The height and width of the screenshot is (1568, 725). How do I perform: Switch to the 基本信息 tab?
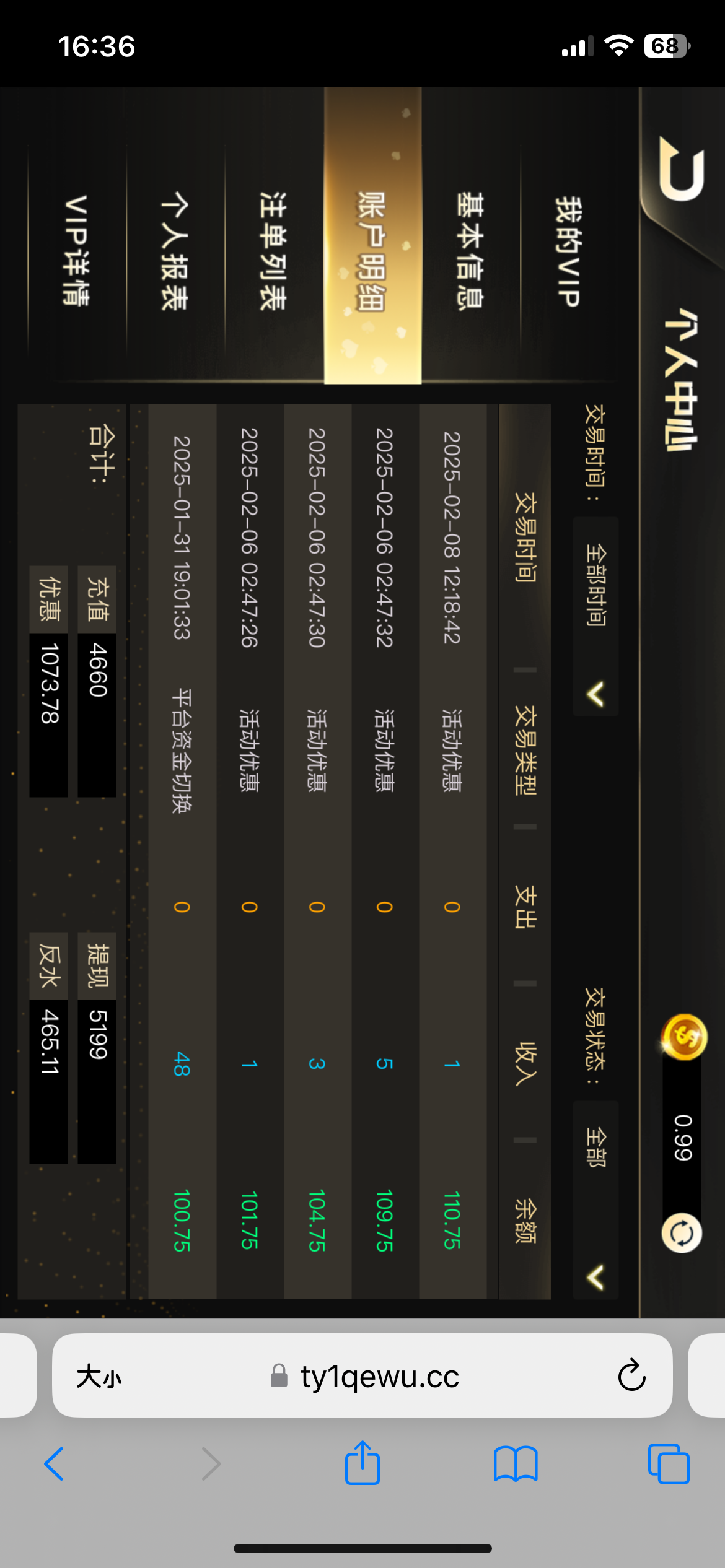[x=470, y=251]
